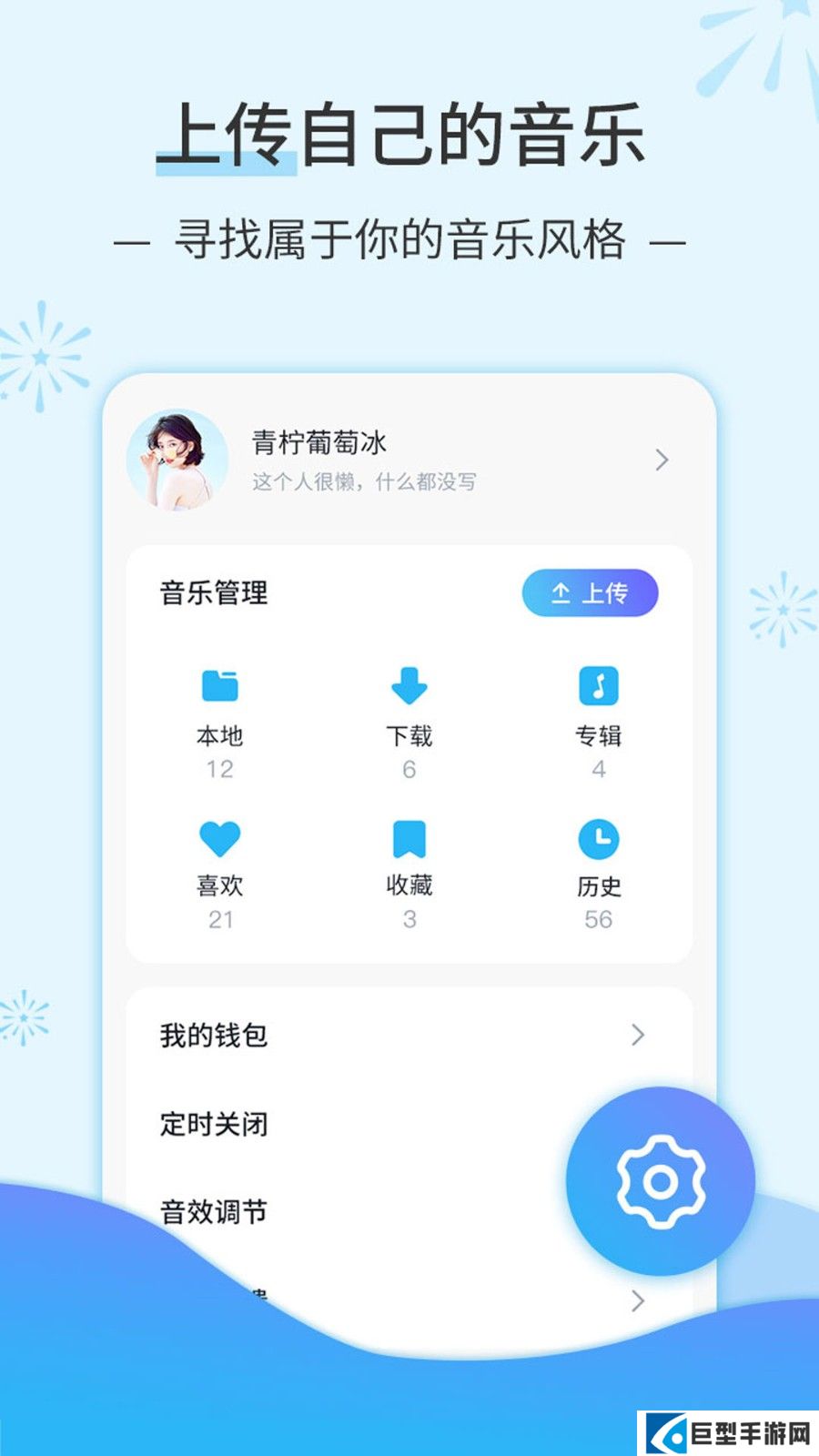819x1456 pixels.
Task: Click the upload arrow inside 上传 button
Action: [x=562, y=592]
